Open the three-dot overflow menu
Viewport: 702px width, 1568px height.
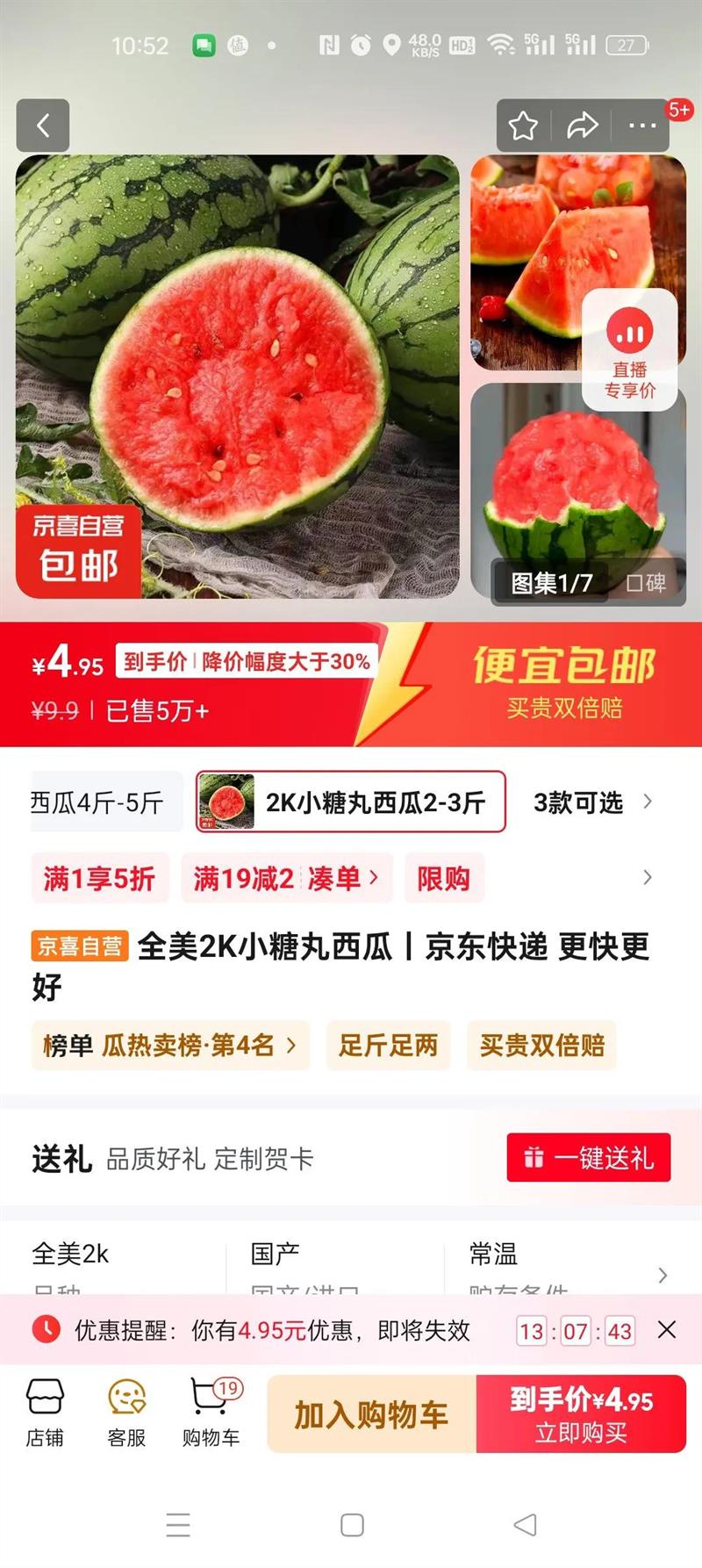pos(642,126)
